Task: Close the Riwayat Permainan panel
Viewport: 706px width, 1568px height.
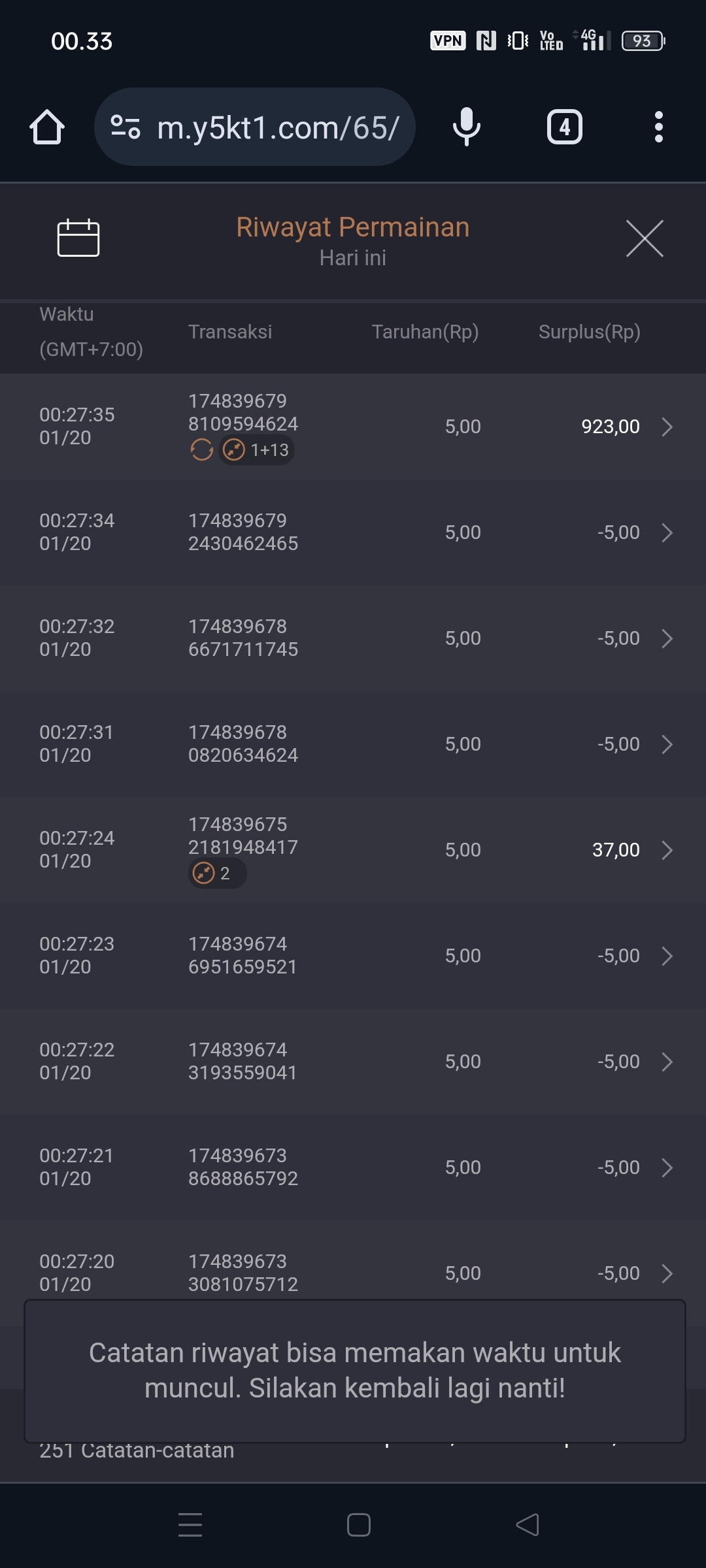Action: coord(645,238)
